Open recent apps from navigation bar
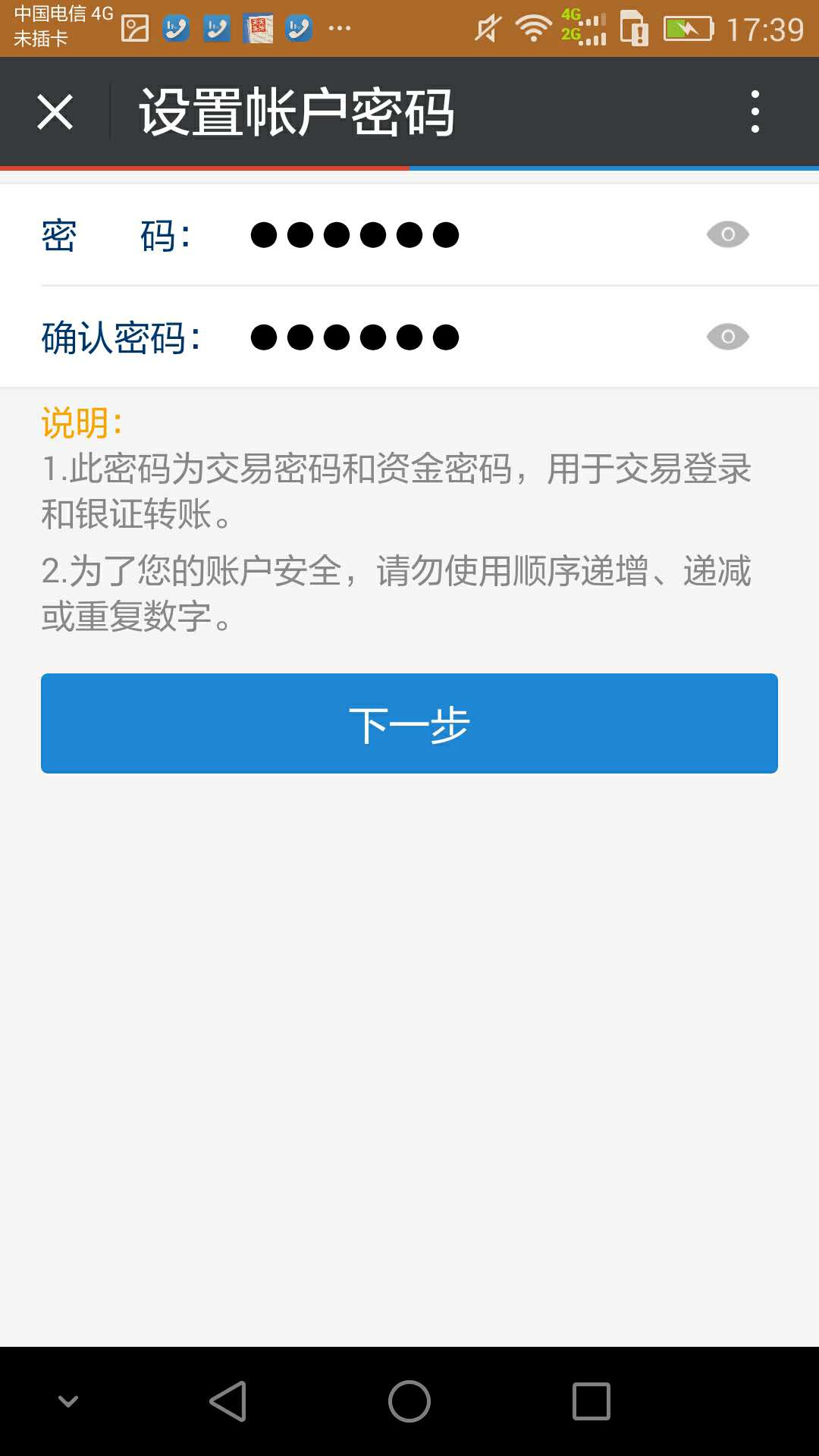The image size is (819, 1456). 591,1401
